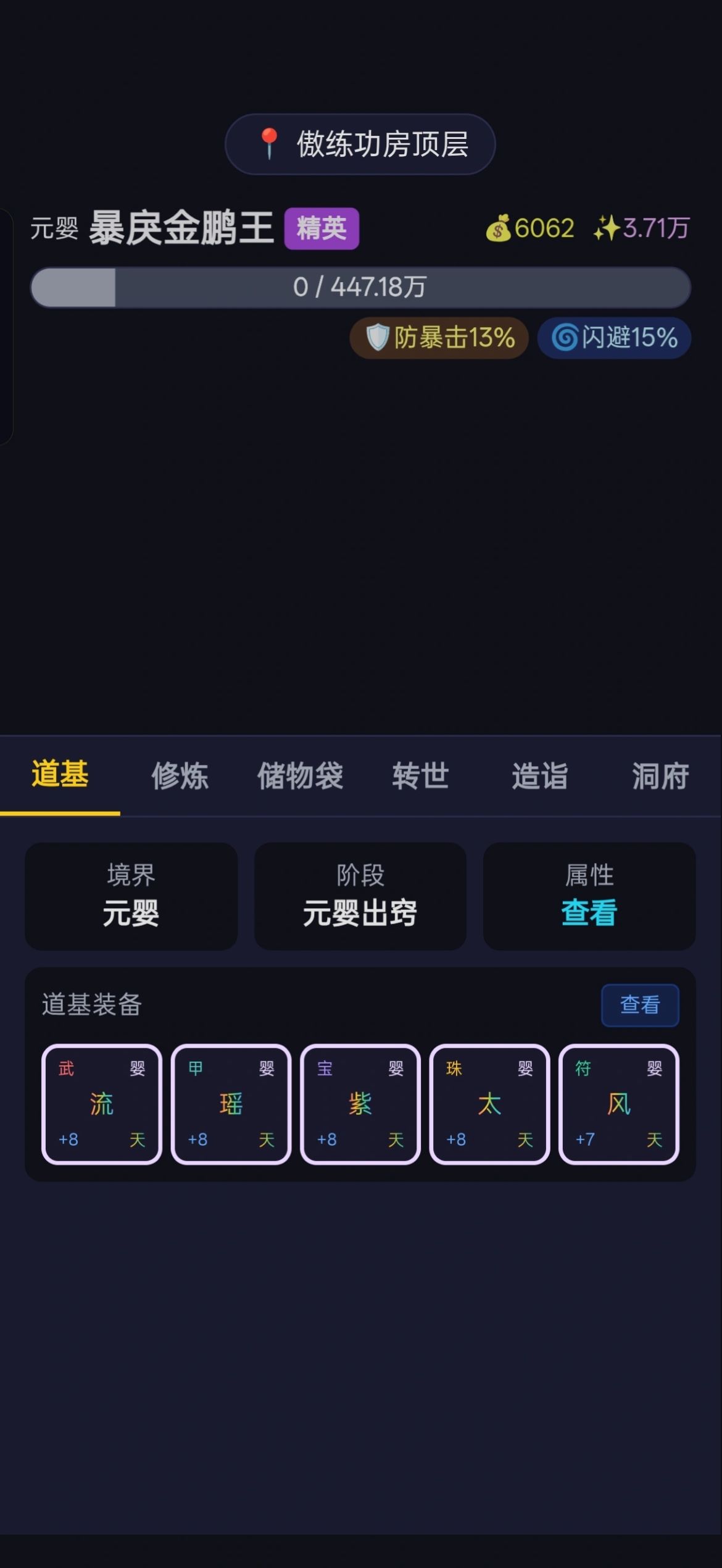
Task: Click 查看 under 属性 to view attributes
Action: coord(588,916)
